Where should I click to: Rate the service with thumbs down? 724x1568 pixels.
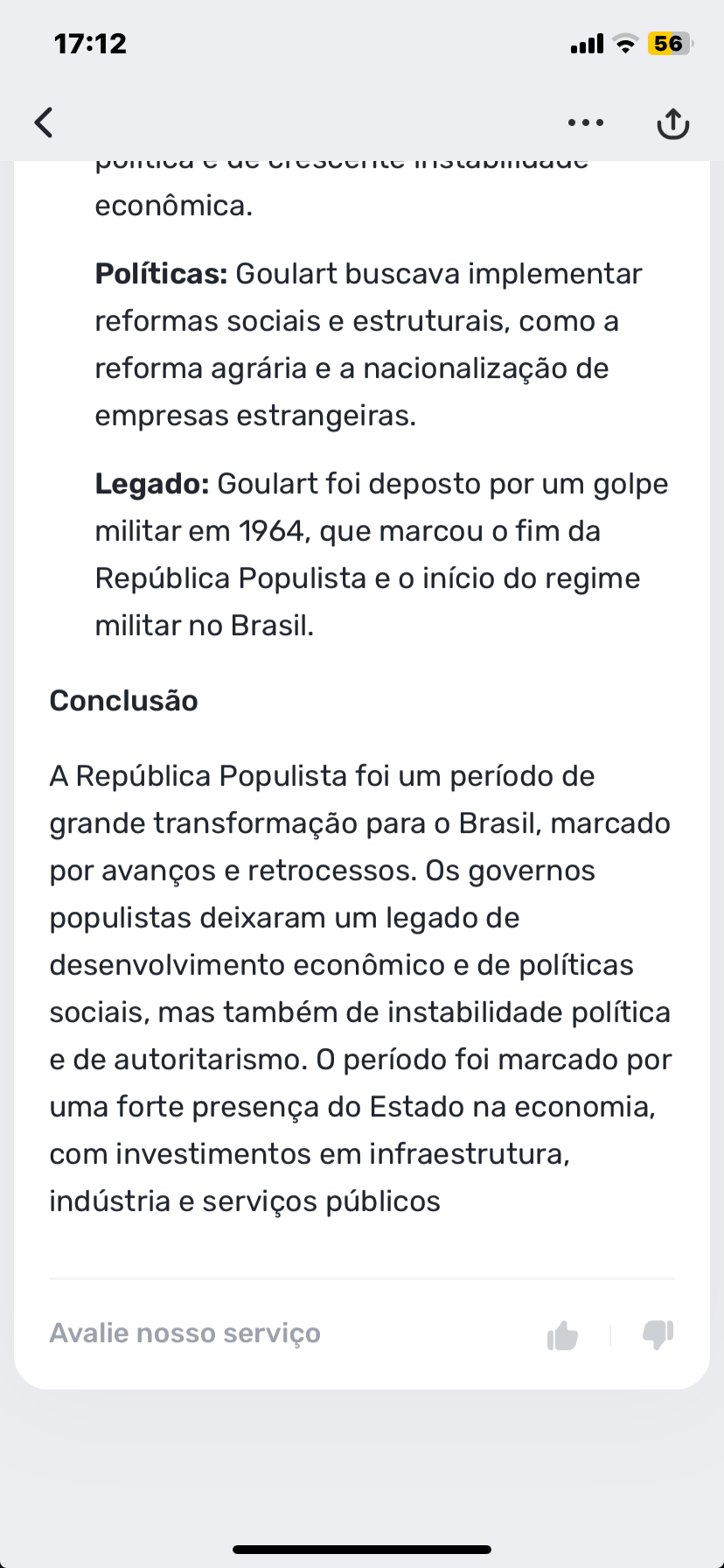658,1334
